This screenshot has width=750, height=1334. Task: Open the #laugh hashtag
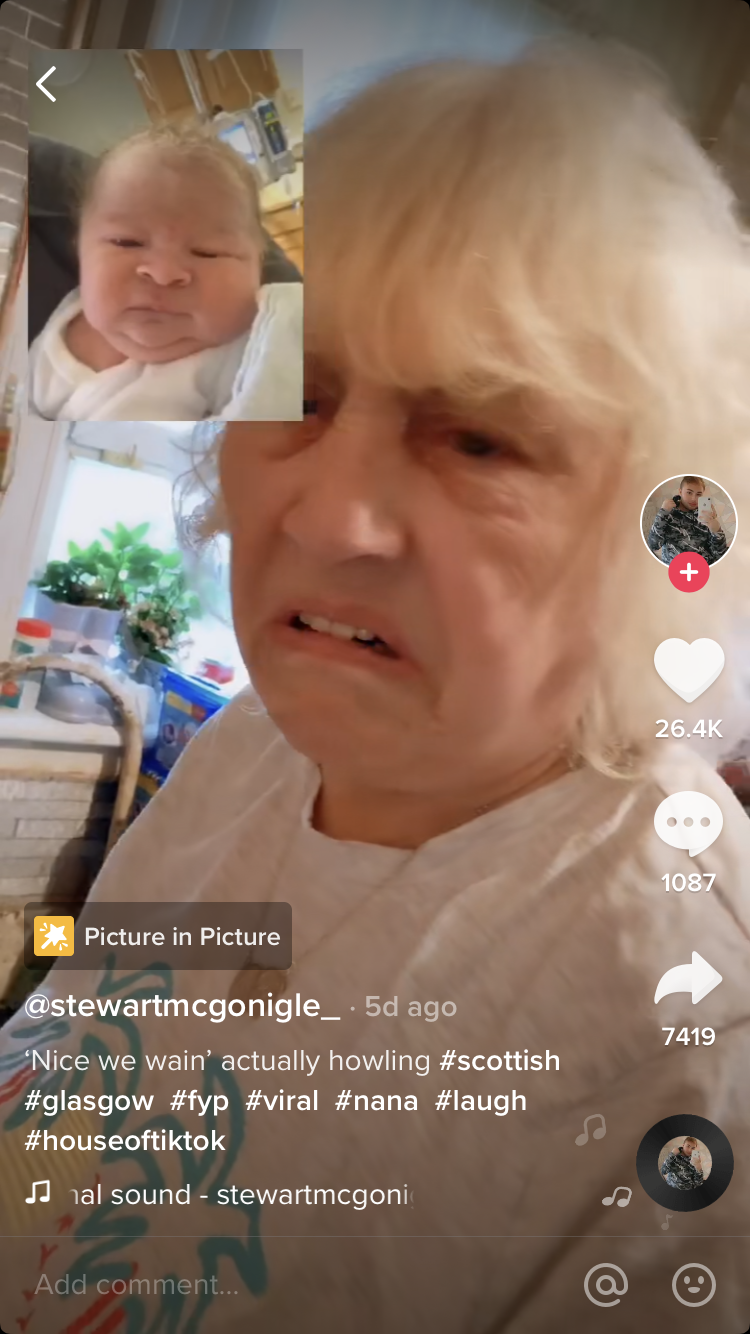(x=480, y=1101)
